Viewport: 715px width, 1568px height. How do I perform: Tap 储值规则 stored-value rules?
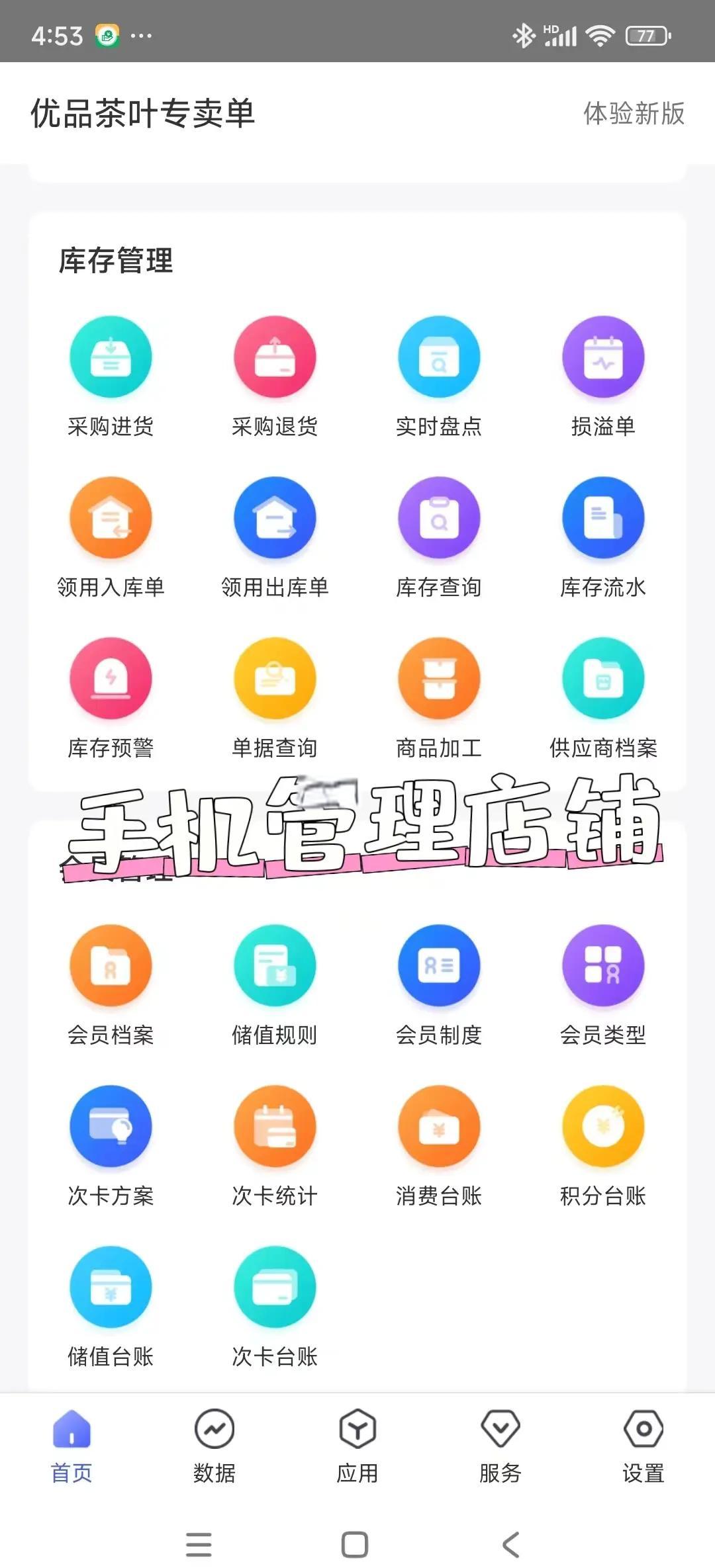[275, 986]
